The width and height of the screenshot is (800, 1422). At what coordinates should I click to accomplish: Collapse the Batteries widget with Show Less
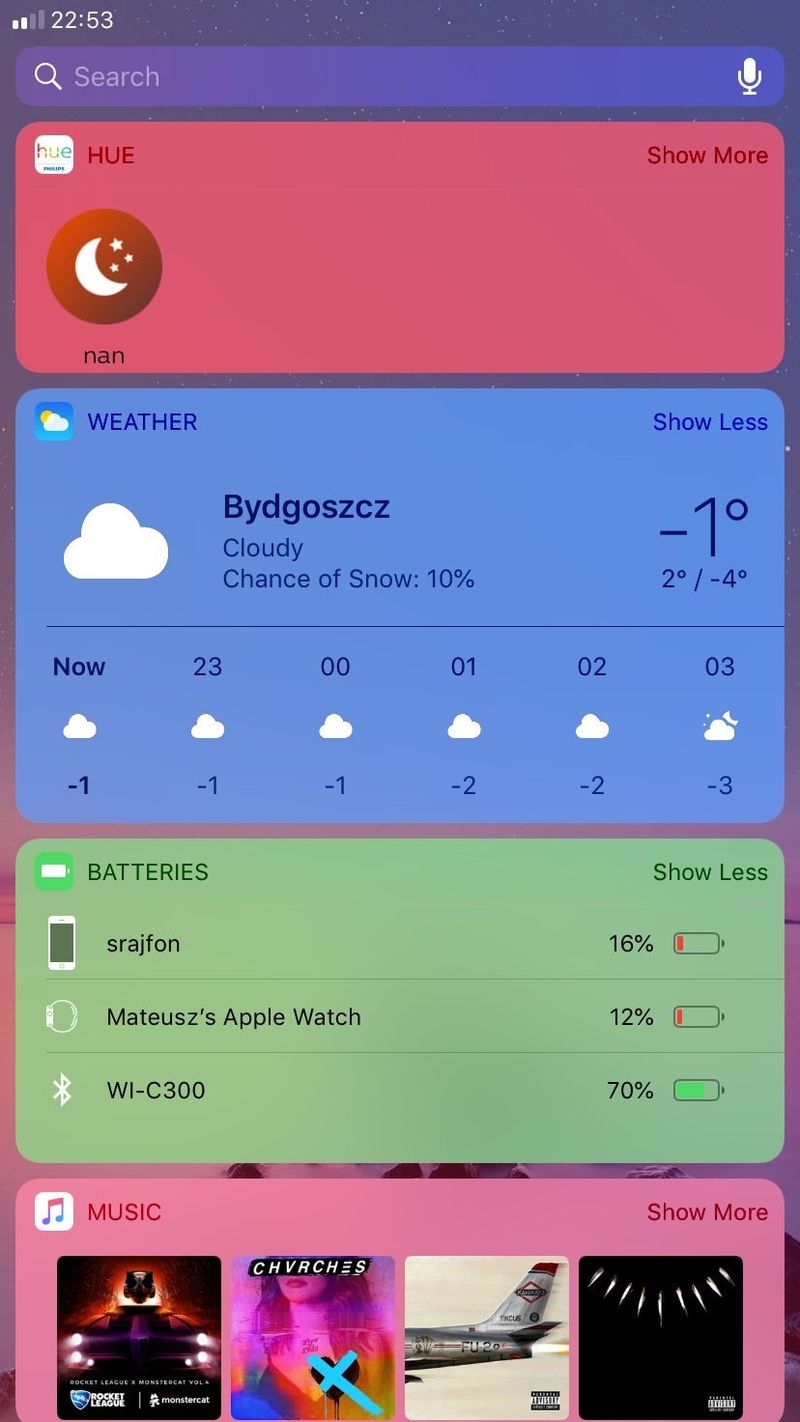(x=710, y=872)
